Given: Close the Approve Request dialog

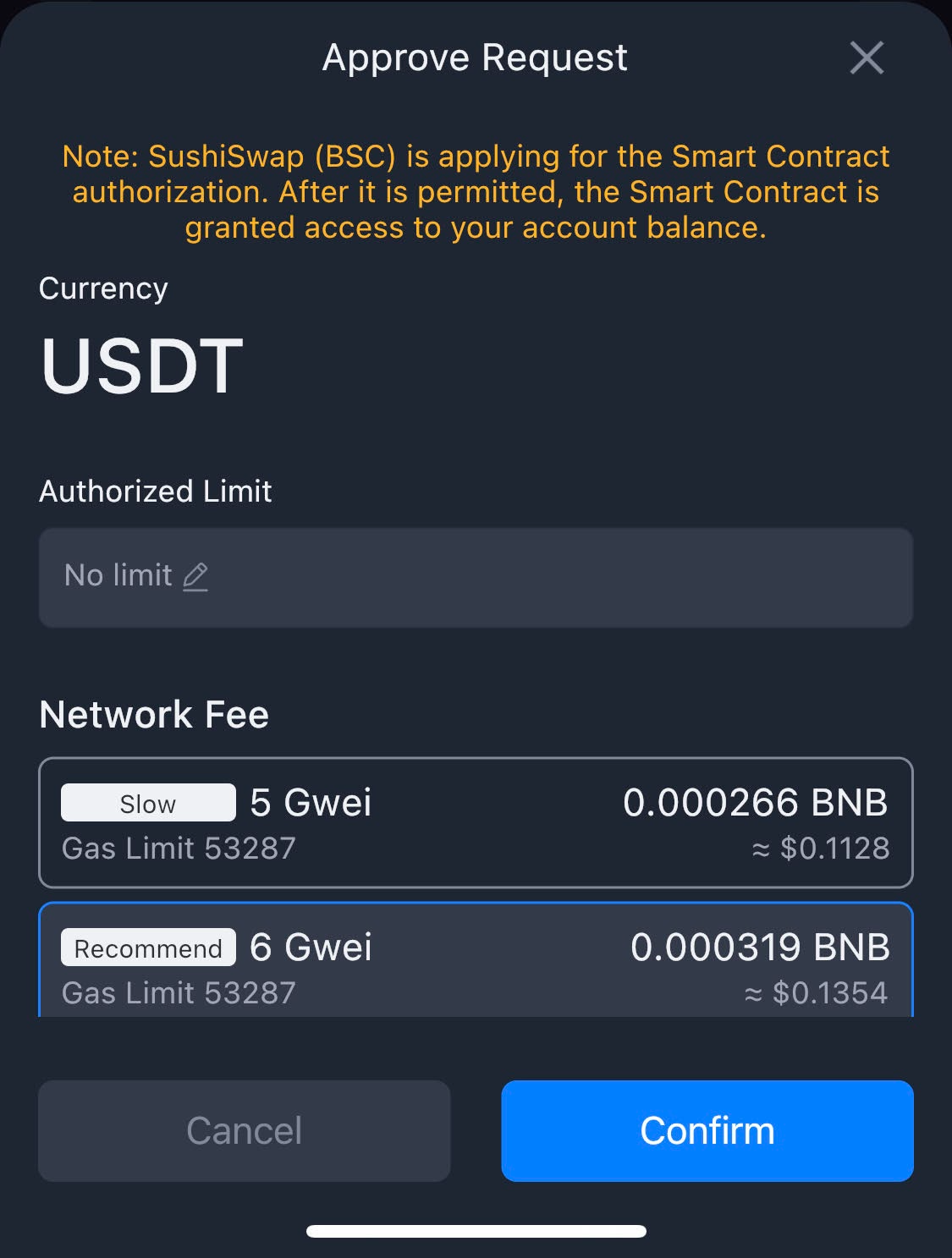Looking at the screenshot, I should 866,58.
